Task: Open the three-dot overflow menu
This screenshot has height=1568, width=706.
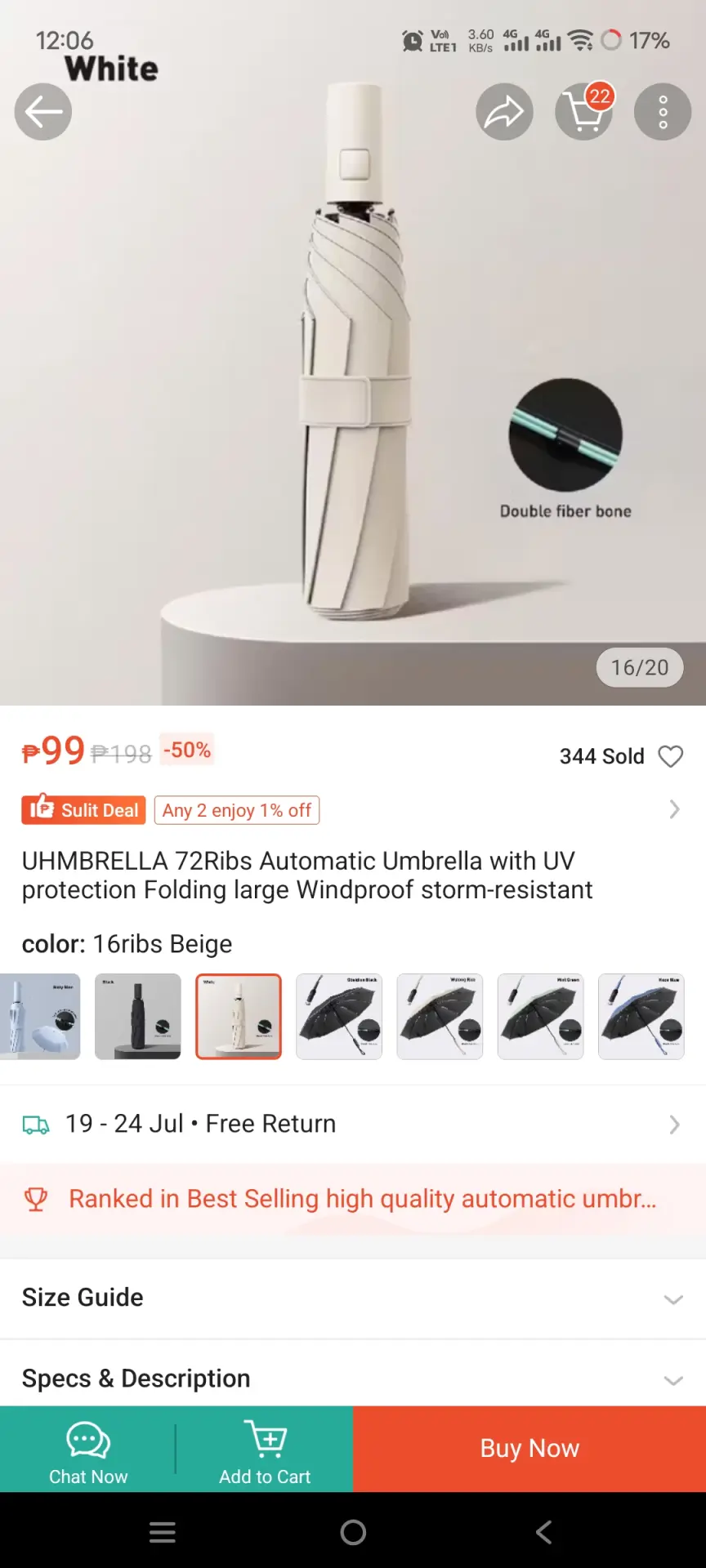Action: pos(663,112)
